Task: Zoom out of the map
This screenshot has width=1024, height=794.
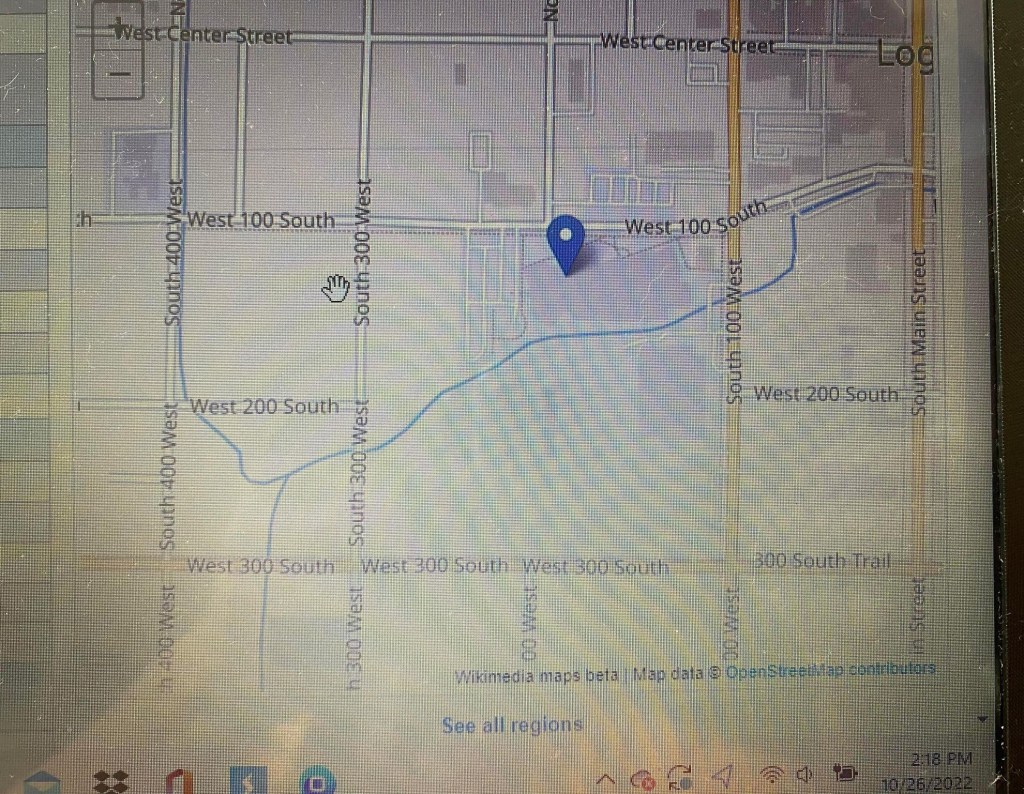Action: coord(119,73)
